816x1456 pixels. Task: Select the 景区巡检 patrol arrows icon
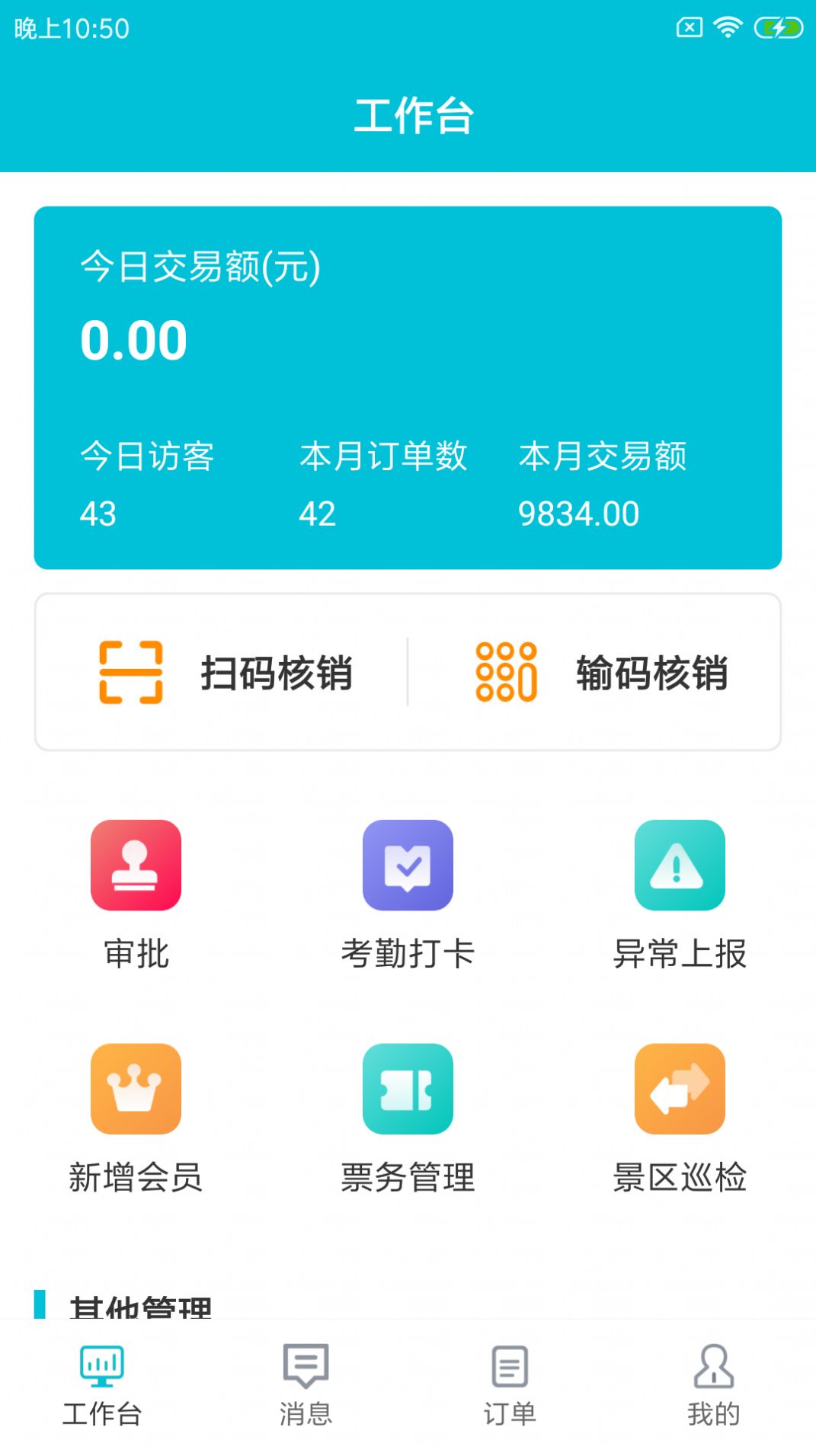[x=680, y=1090]
